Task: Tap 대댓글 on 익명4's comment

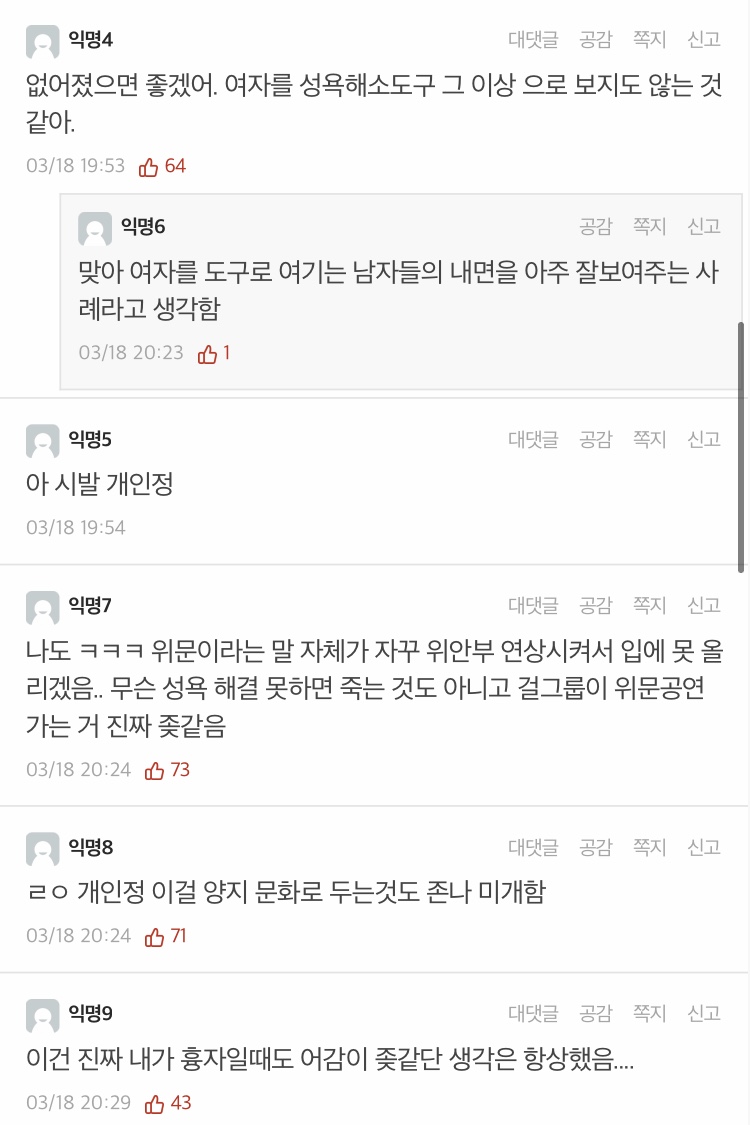Action: coord(533,40)
